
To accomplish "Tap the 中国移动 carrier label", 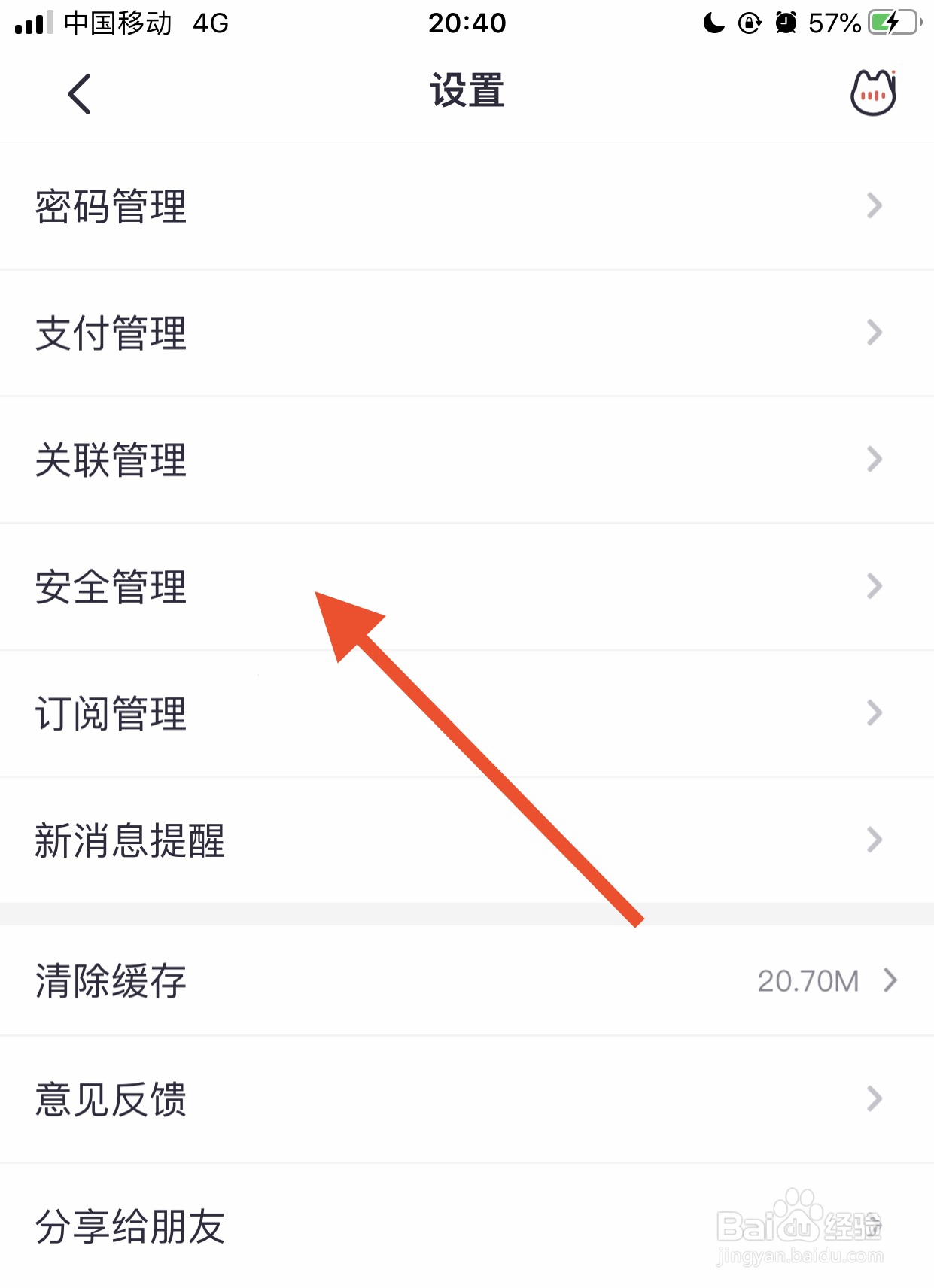I will [118, 23].
